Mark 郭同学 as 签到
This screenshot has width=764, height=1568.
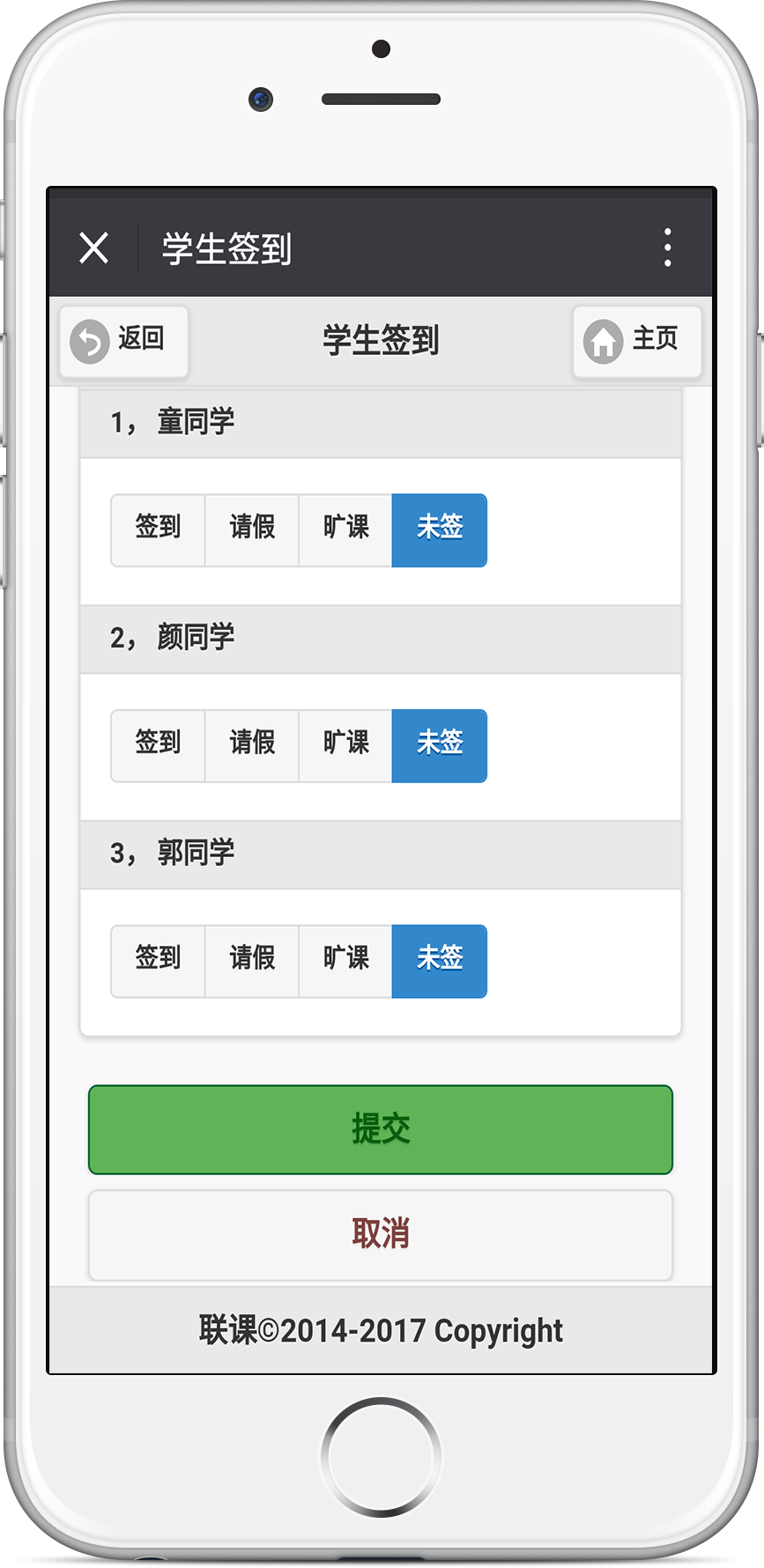158,961
